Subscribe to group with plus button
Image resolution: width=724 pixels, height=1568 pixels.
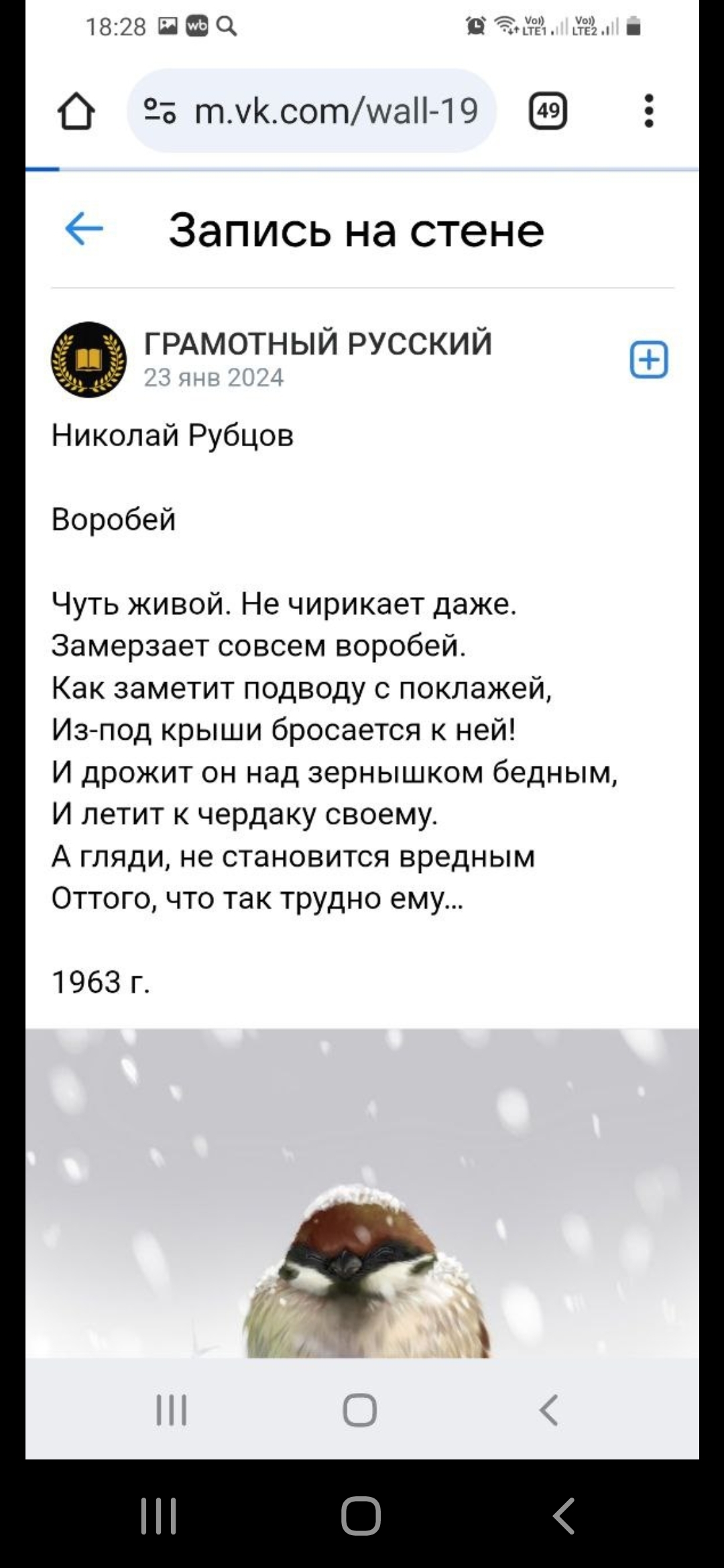point(648,360)
